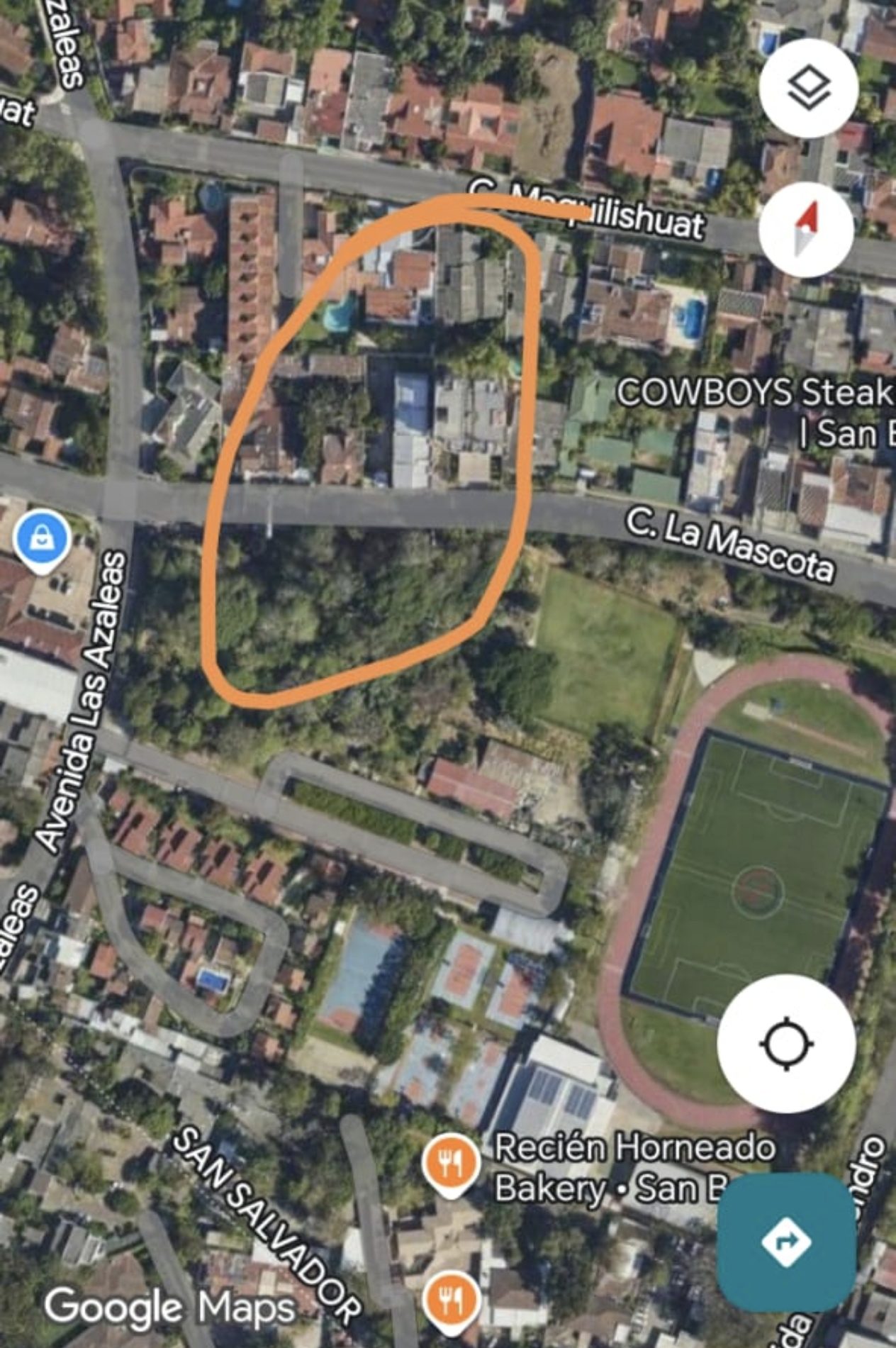896x1348 pixels.
Task: Open the COWBOYS Steak place label
Action: pyautogui.click(x=754, y=394)
